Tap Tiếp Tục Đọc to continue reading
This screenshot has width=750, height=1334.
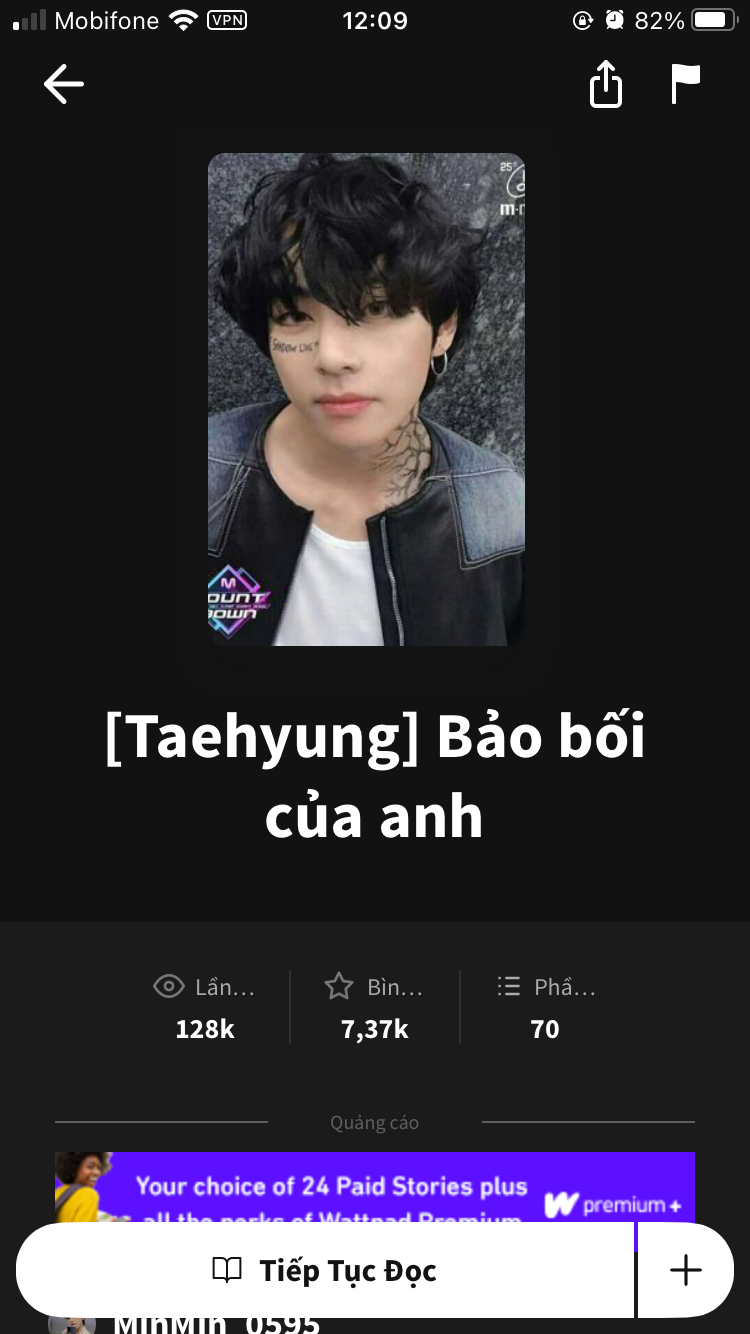click(326, 1270)
